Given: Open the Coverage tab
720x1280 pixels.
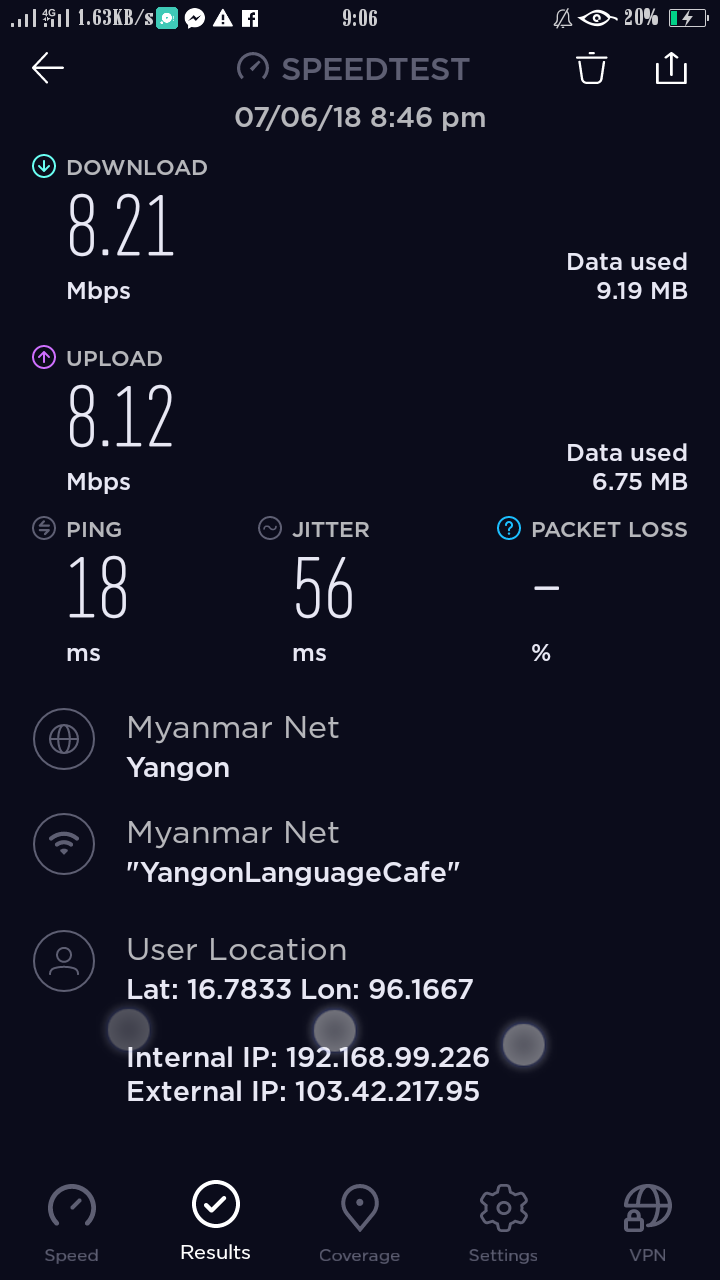Looking at the screenshot, I should coord(359,1222).
